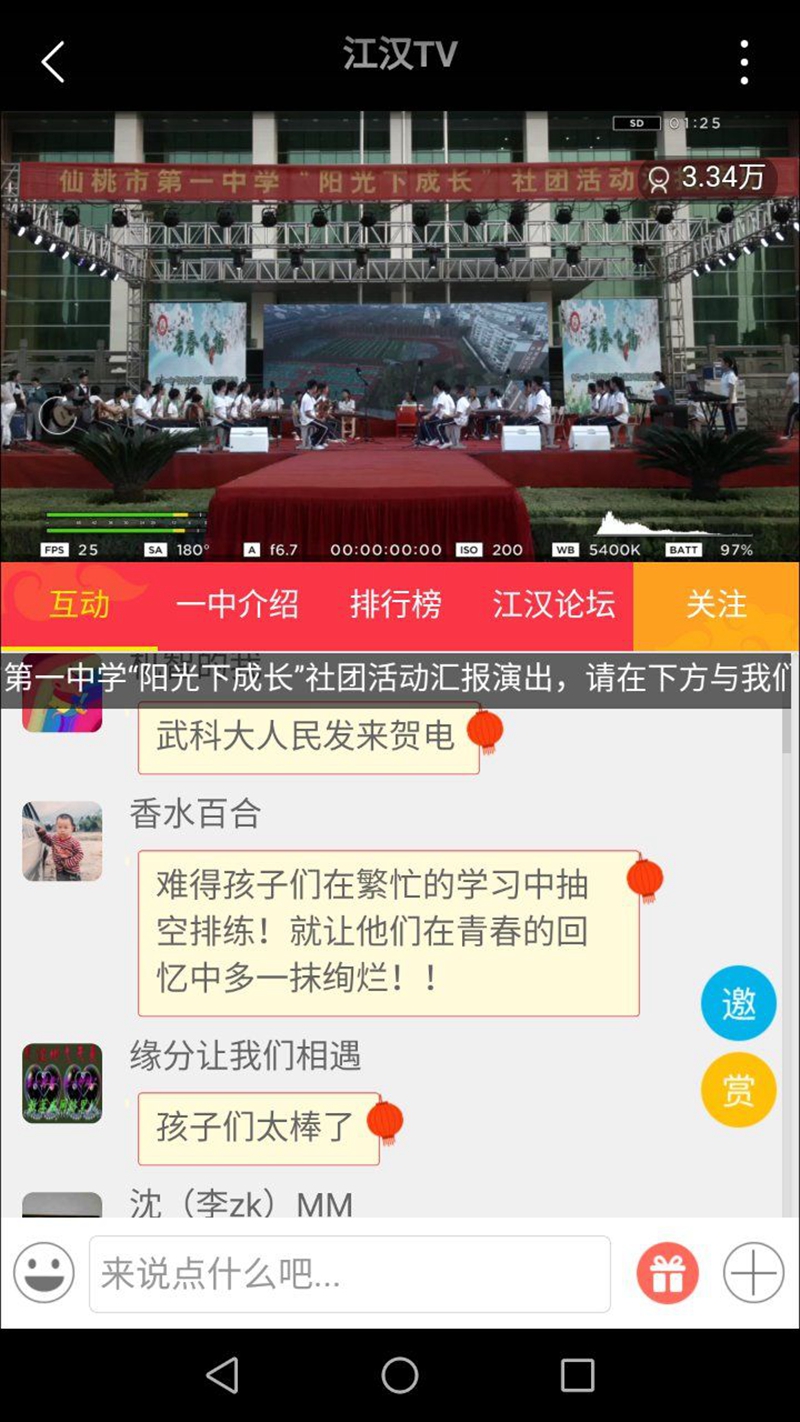The height and width of the screenshot is (1422, 800).
Task: Switch to the 排行榜 tab
Action: (x=395, y=604)
